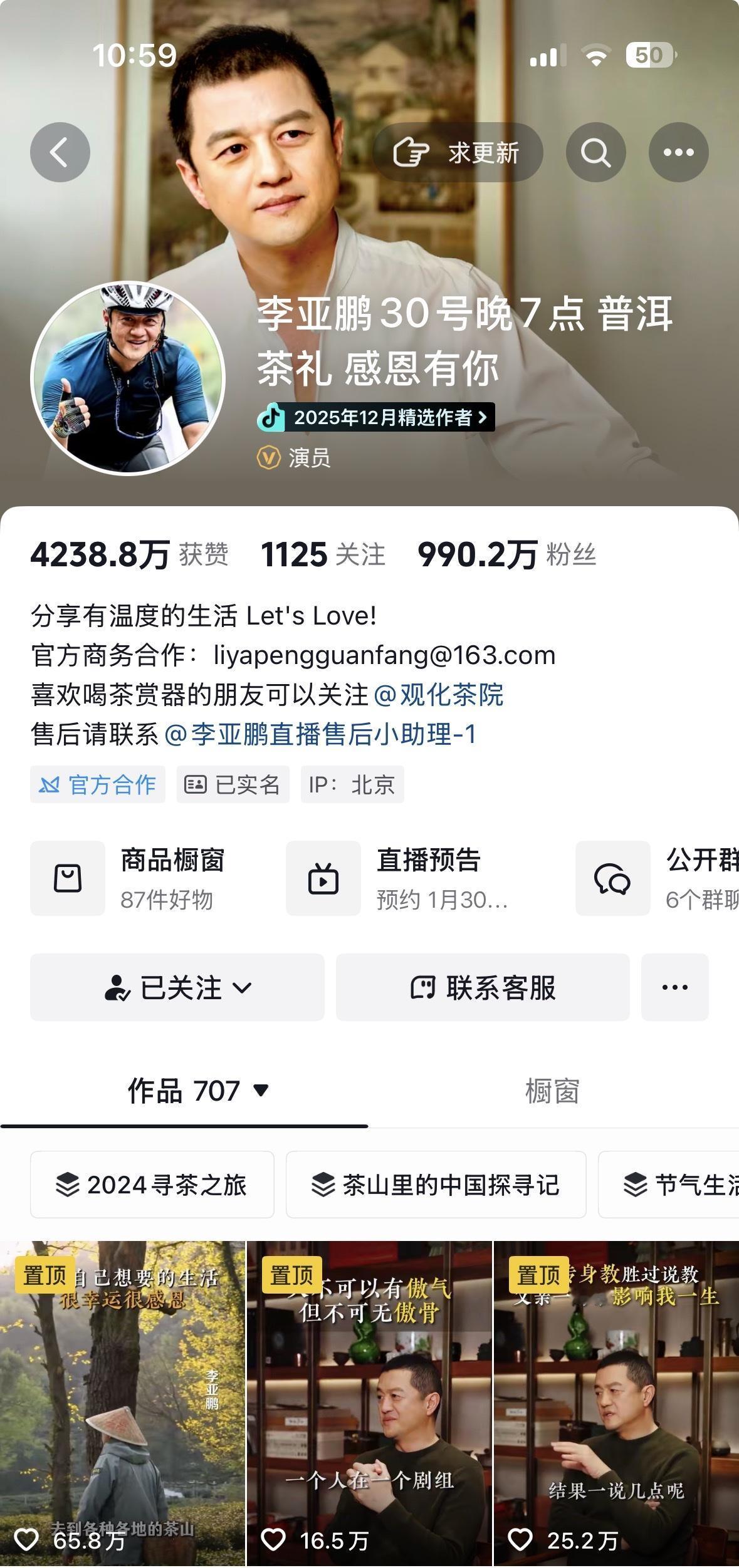Open the pinned video about 傲气与傲骨
This screenshot has height=1568, width=739.
point(369,1410)
